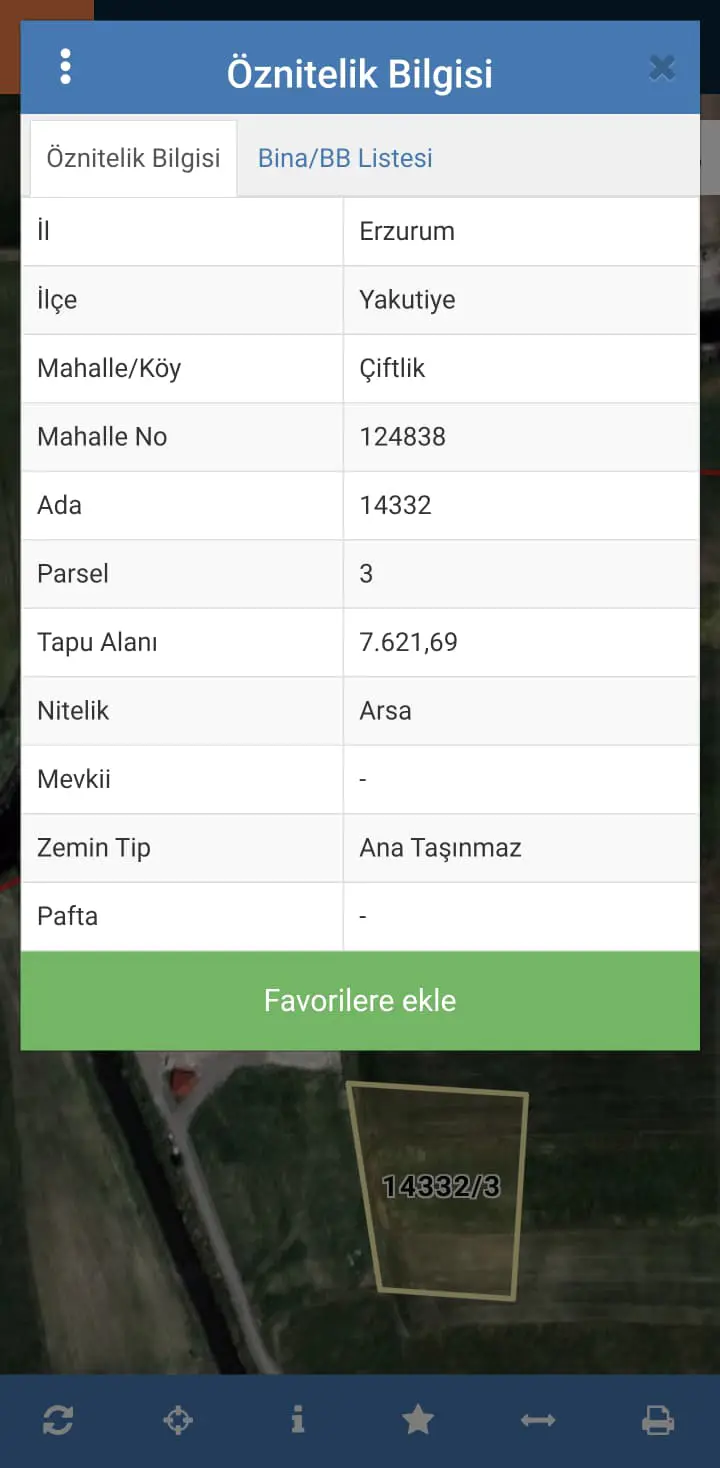This screenshot has height=1468, width=720.
Task: Select the measure distance arrow tool
Action: 538,1420
